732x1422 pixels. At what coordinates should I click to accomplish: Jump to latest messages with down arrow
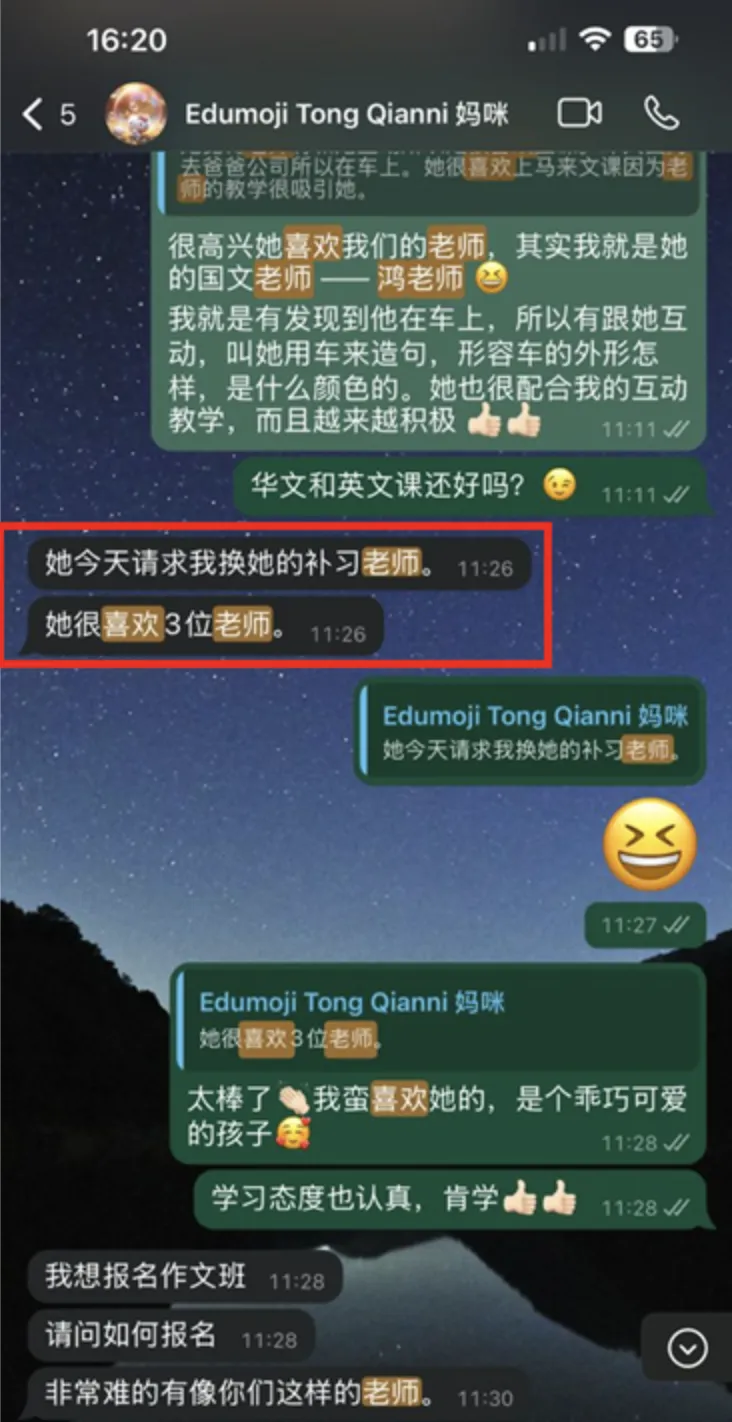point(687,1349)
